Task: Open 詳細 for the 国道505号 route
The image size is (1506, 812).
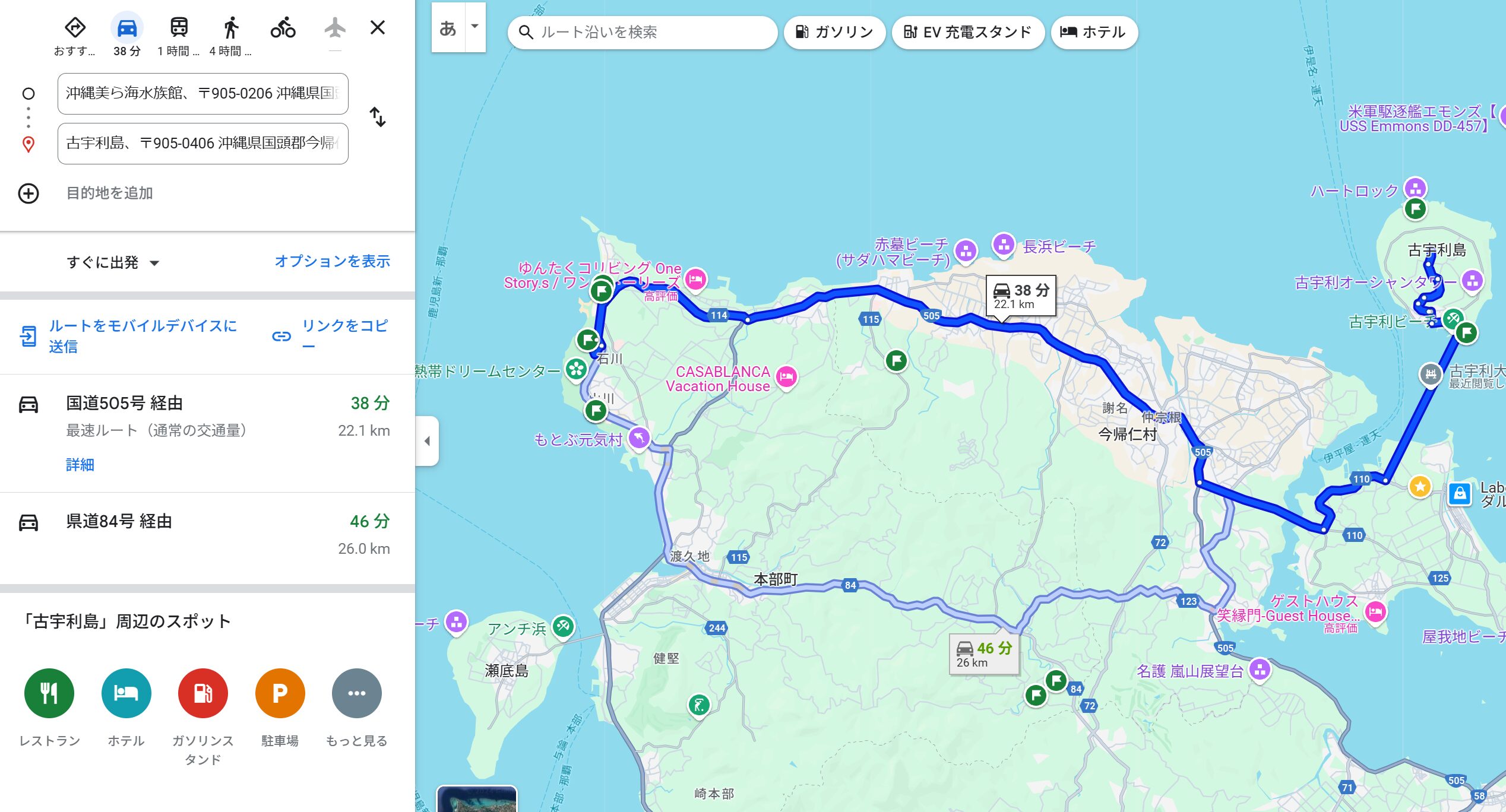Action: click(80, 465)
